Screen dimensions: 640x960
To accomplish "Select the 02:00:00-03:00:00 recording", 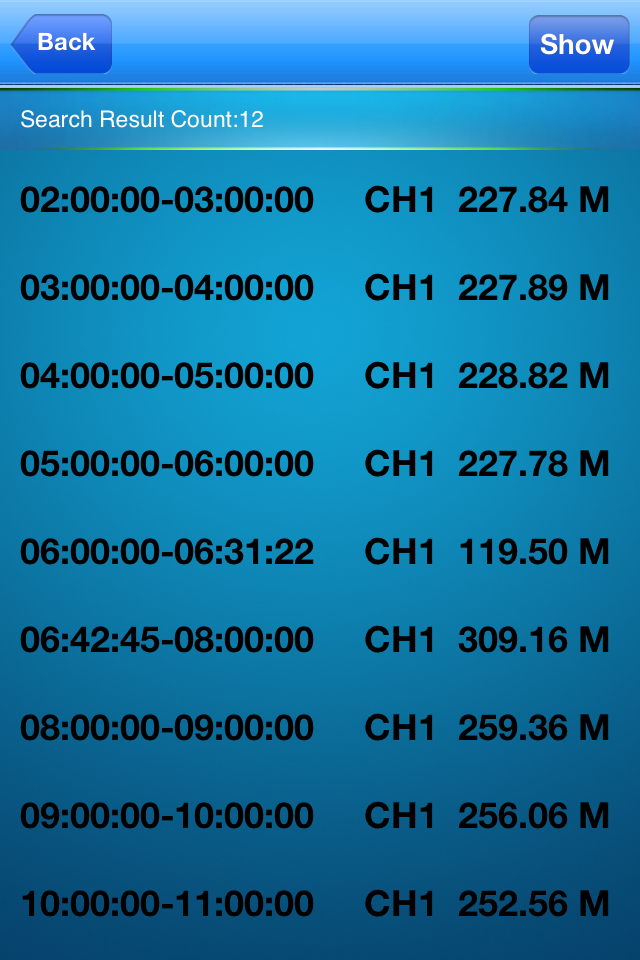I will click(x=315, y=200).
